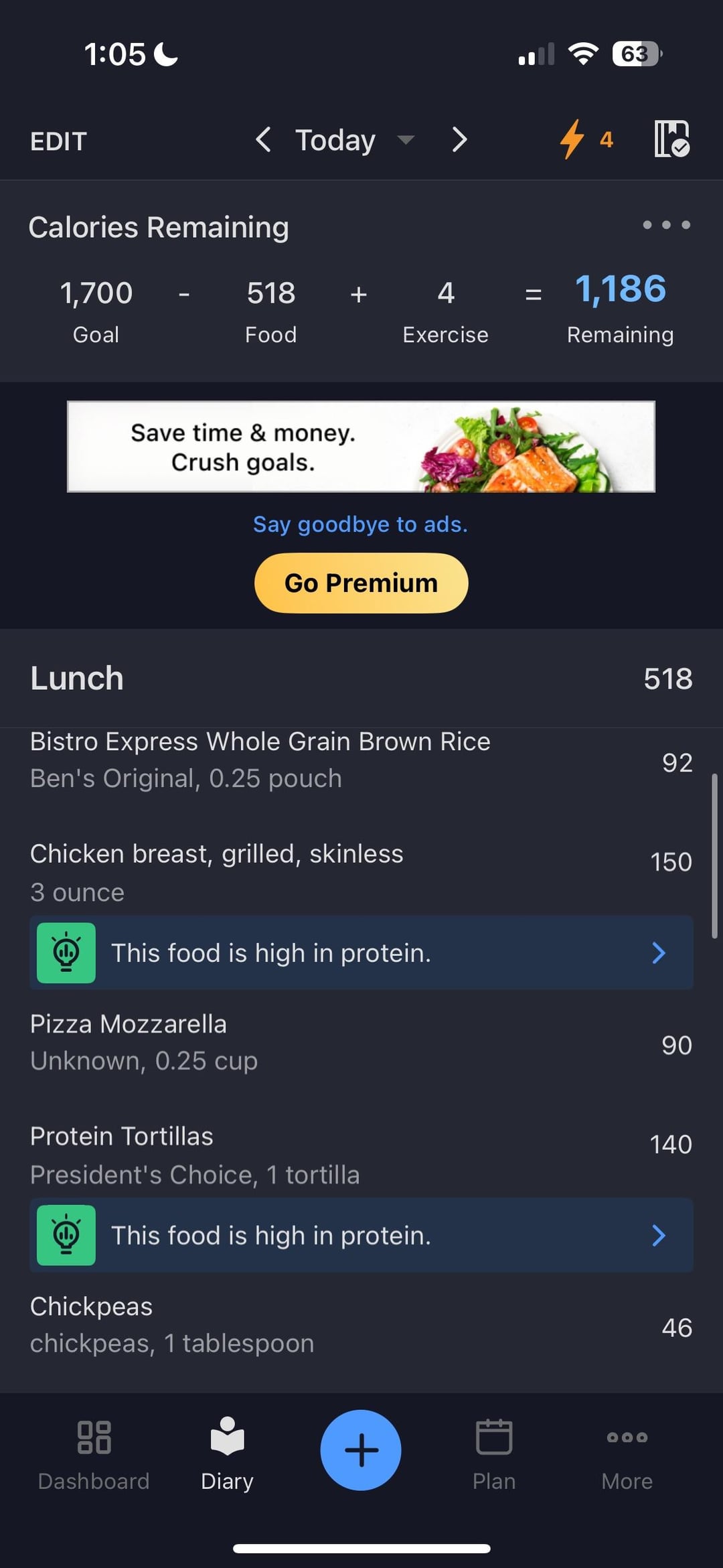Switch to the Dashboard tab
This screenshot has height=1568, width=723.
pyautogui.click(x=94, y=1451)
